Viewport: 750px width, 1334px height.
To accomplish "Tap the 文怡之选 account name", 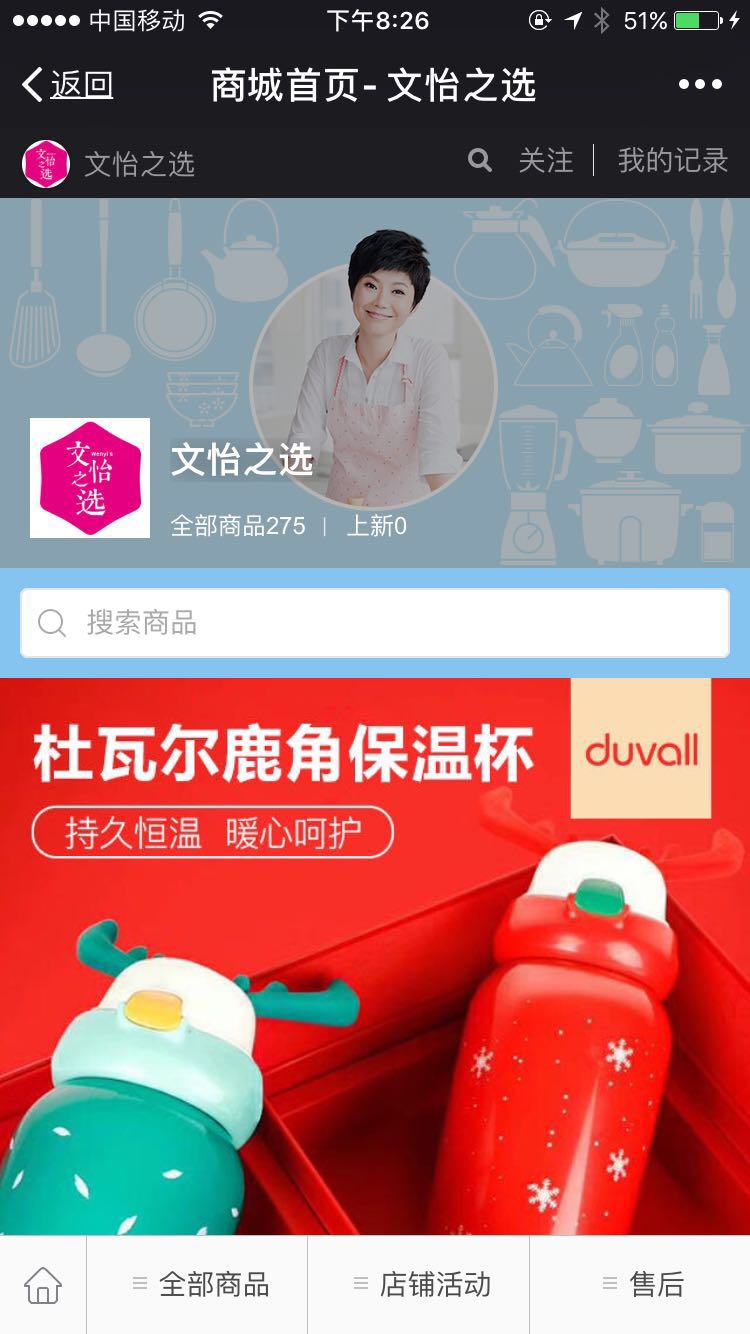I will 138,164.
